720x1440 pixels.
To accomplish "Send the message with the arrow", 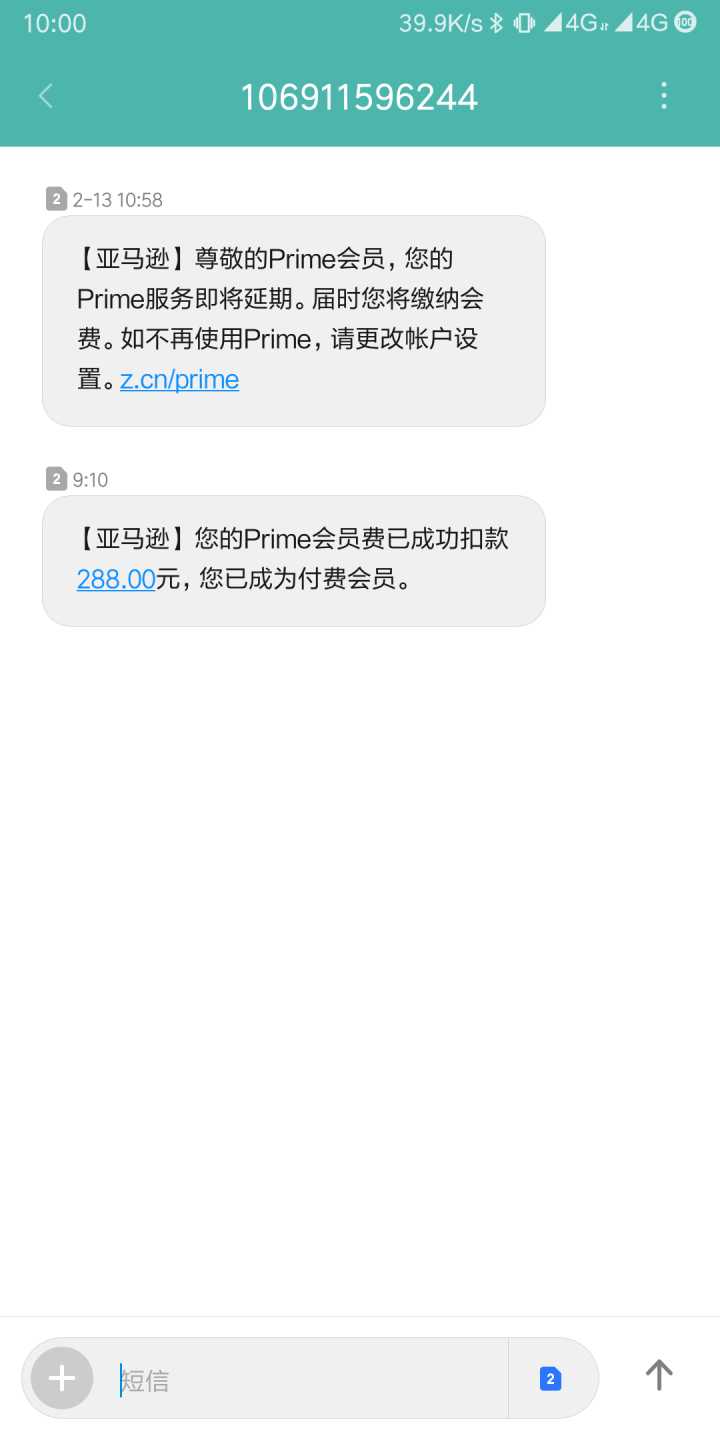I will coord(659,1375).
